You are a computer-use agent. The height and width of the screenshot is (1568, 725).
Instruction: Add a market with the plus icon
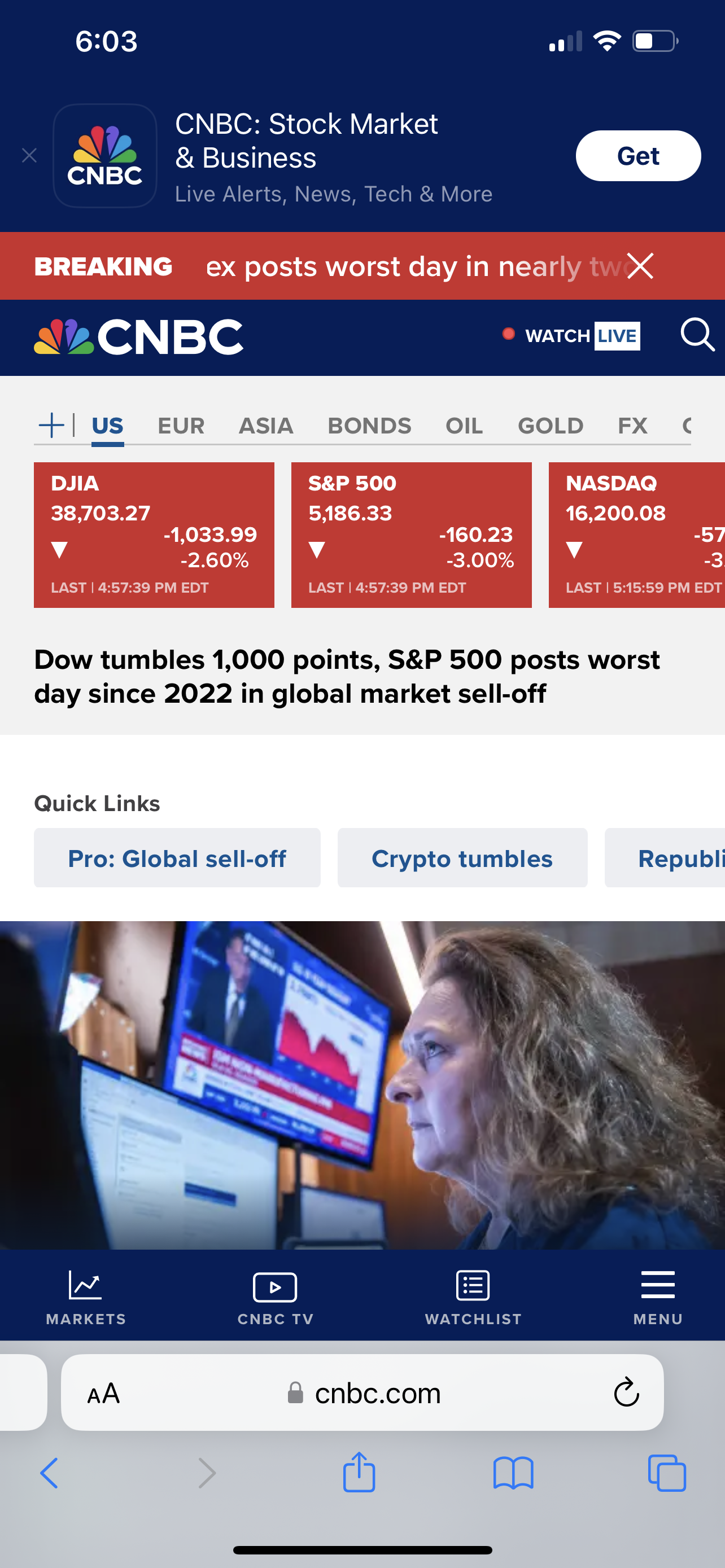tap(52, 425)
